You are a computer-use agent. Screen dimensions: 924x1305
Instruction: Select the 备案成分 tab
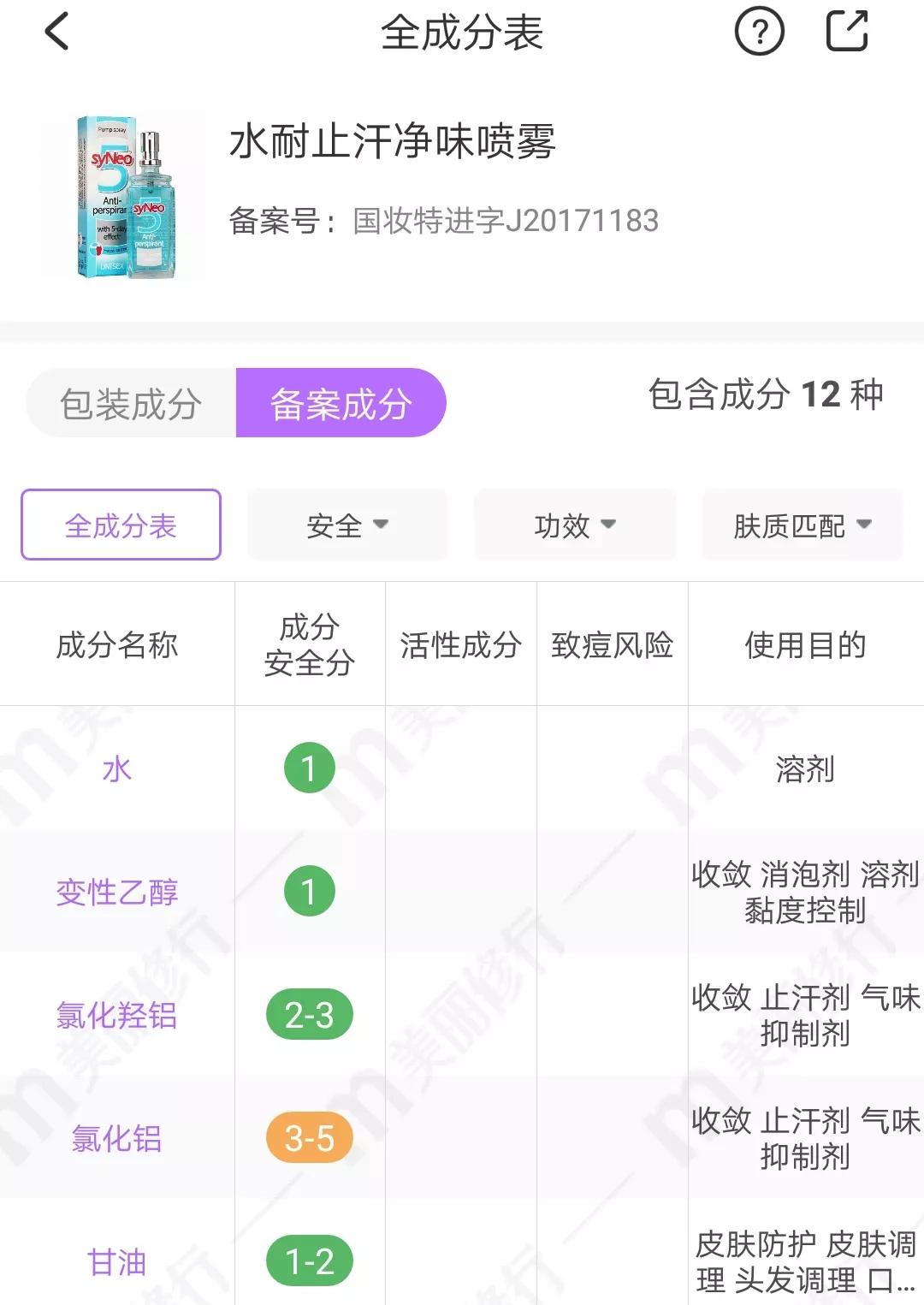pos(341,404)
